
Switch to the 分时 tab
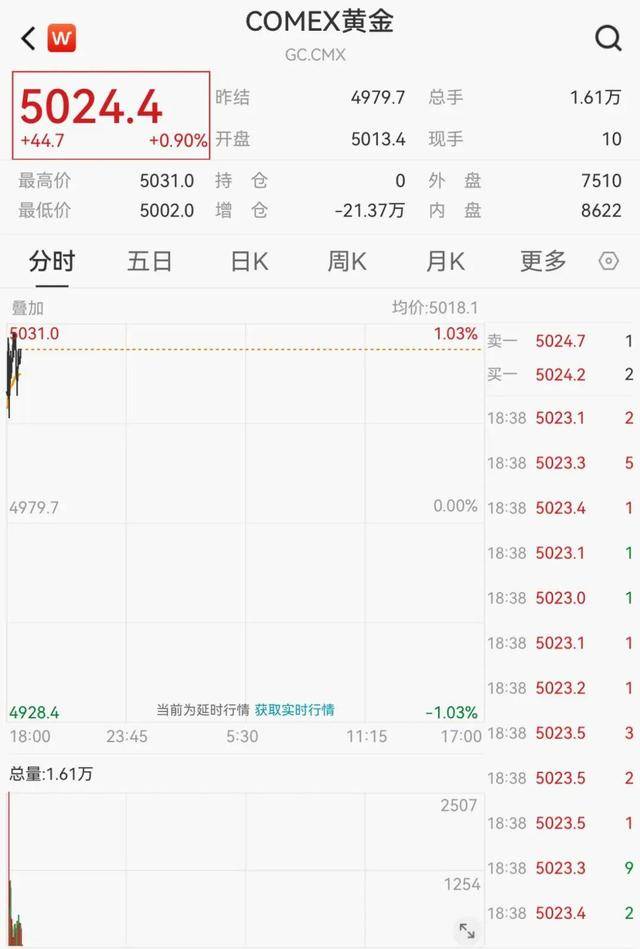click(51, 262)
